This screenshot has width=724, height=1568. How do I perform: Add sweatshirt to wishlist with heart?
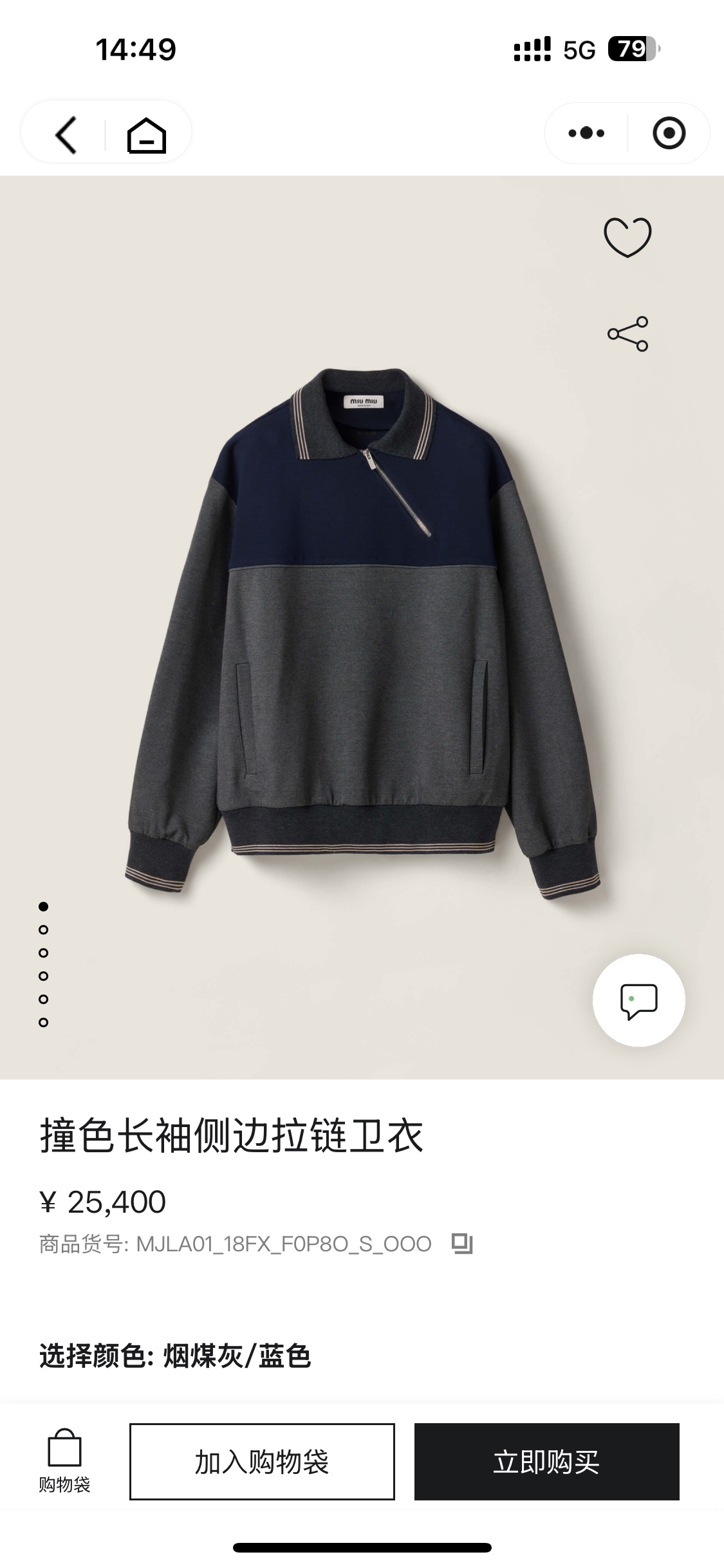(627, 238)
